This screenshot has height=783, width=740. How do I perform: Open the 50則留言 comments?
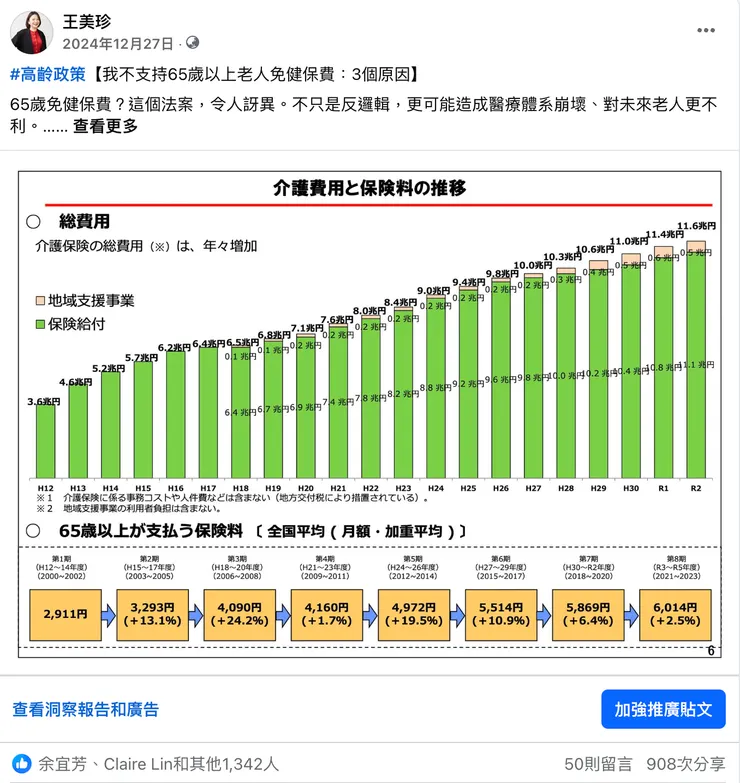point(598,763)
